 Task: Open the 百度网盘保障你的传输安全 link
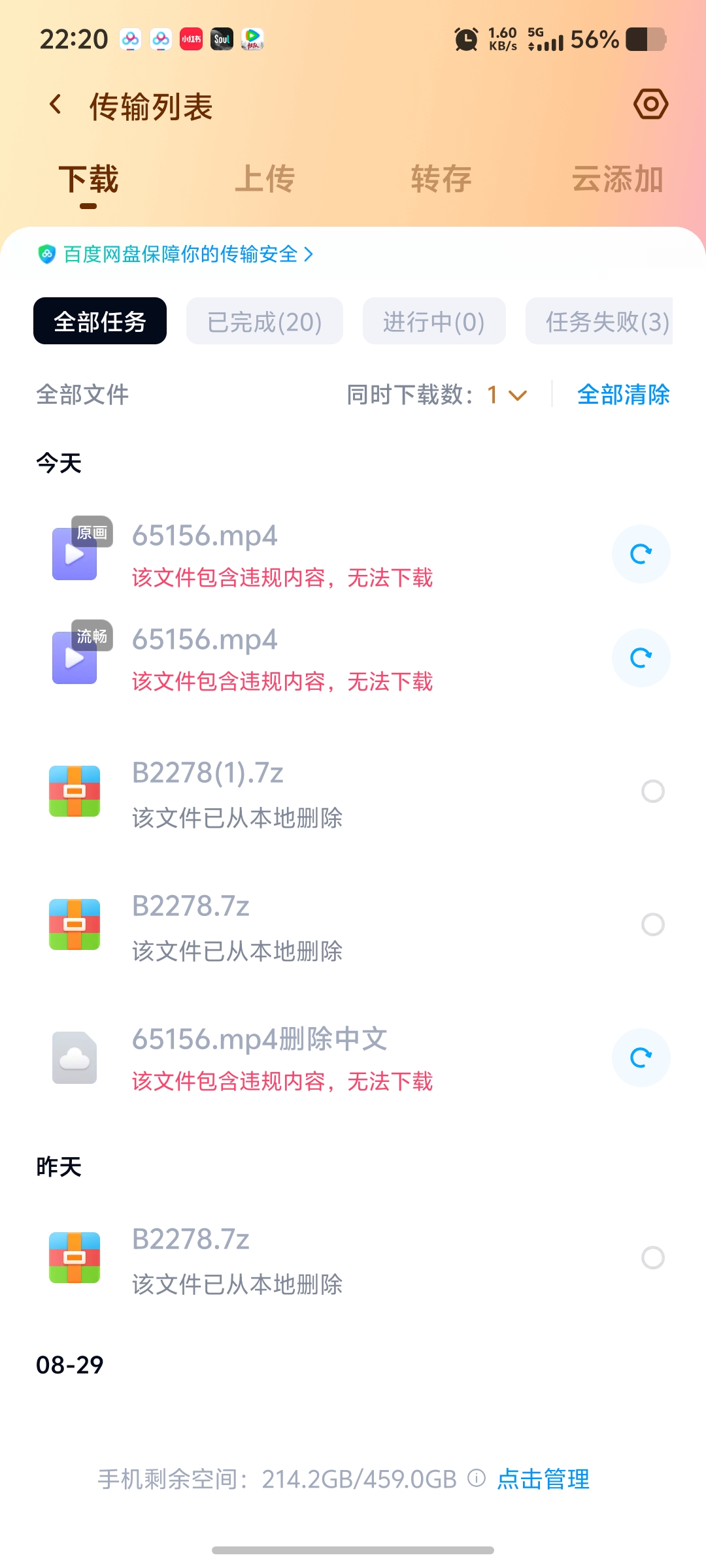[x=176, y=254]
